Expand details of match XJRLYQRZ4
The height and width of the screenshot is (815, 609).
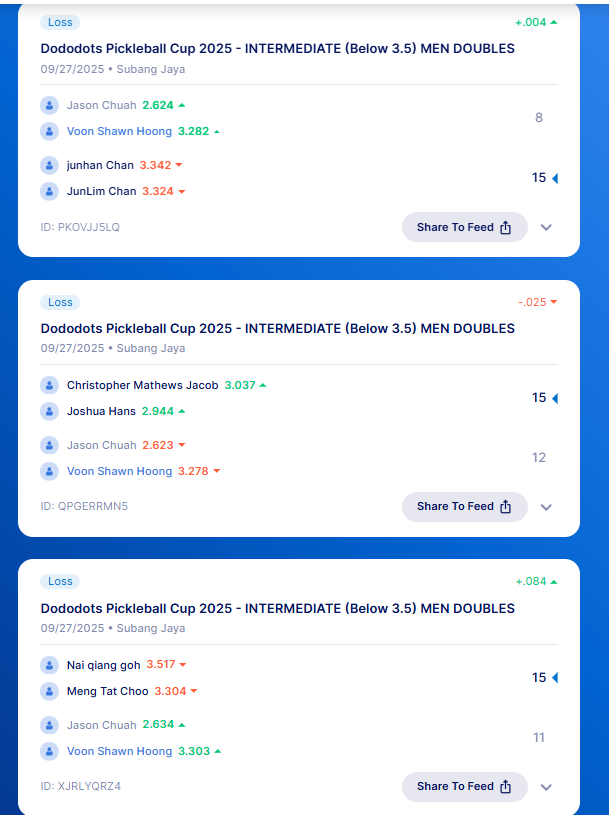click(546, 787)
